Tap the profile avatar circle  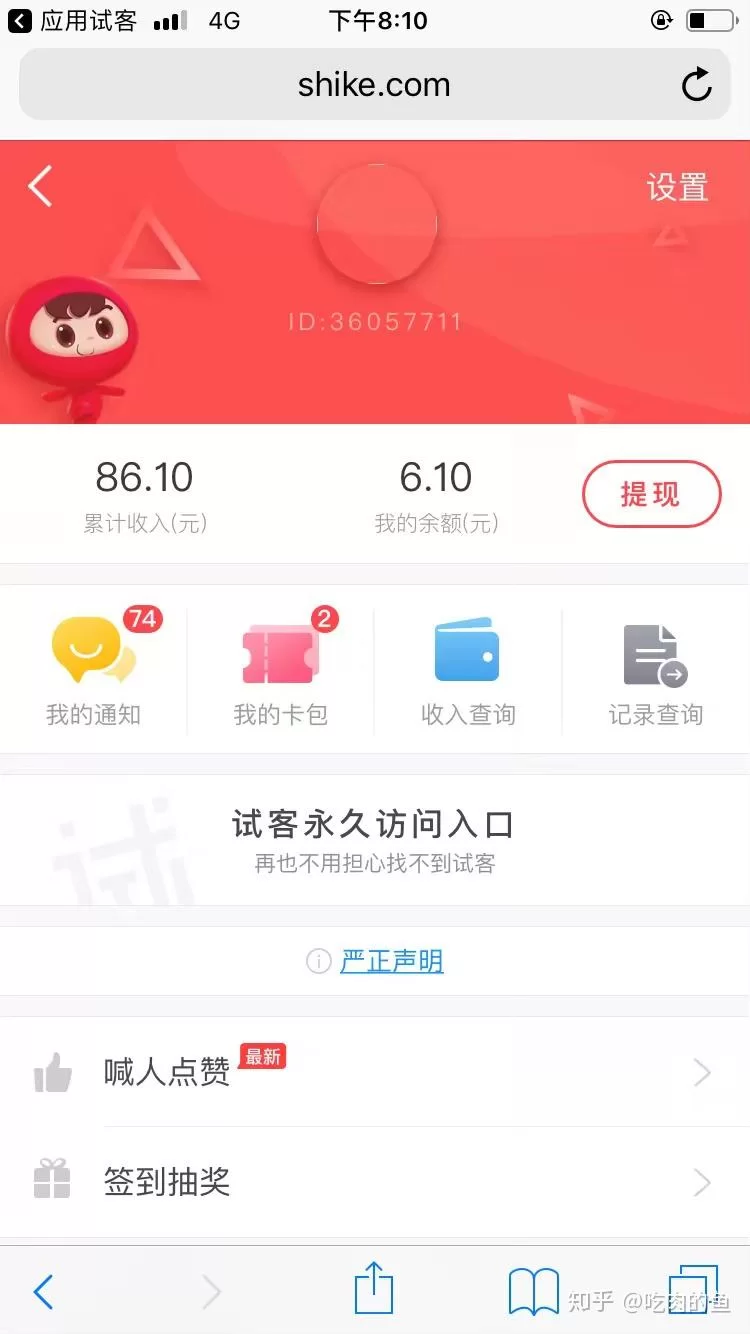coord(377,225)
